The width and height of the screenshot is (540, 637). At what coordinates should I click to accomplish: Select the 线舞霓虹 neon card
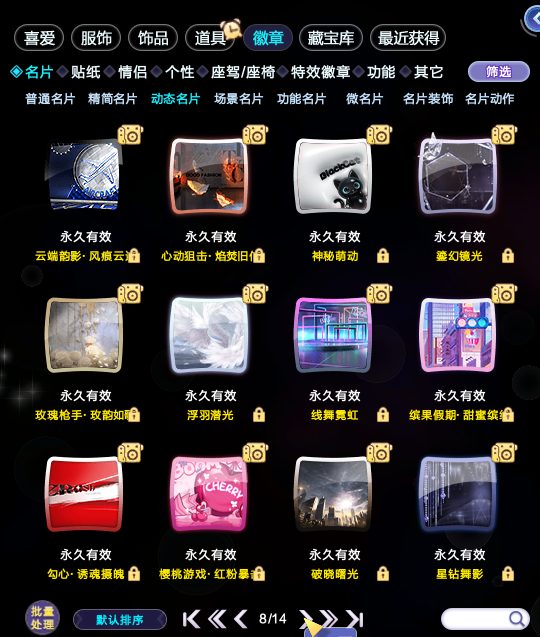tap(333, 335)
